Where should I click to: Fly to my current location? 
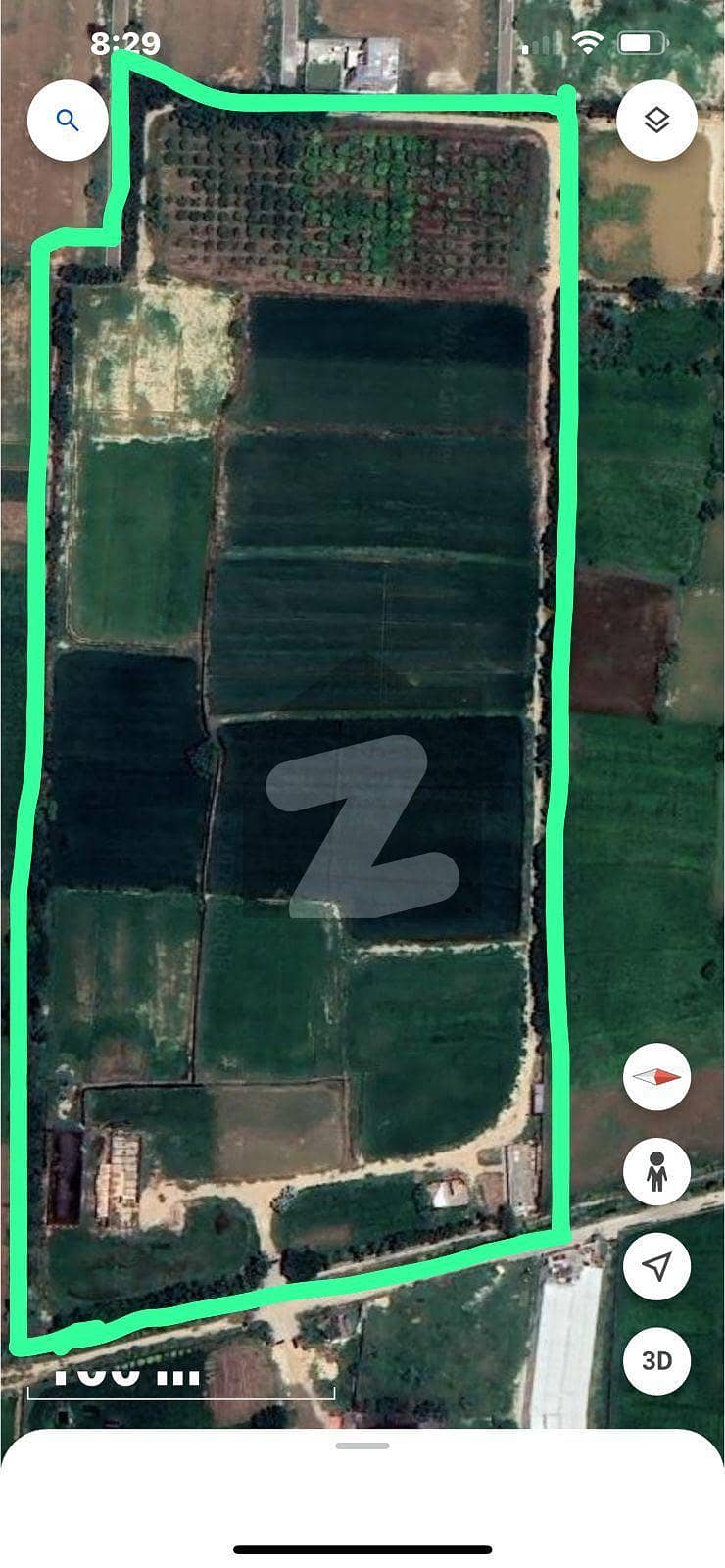(656, 1266)
